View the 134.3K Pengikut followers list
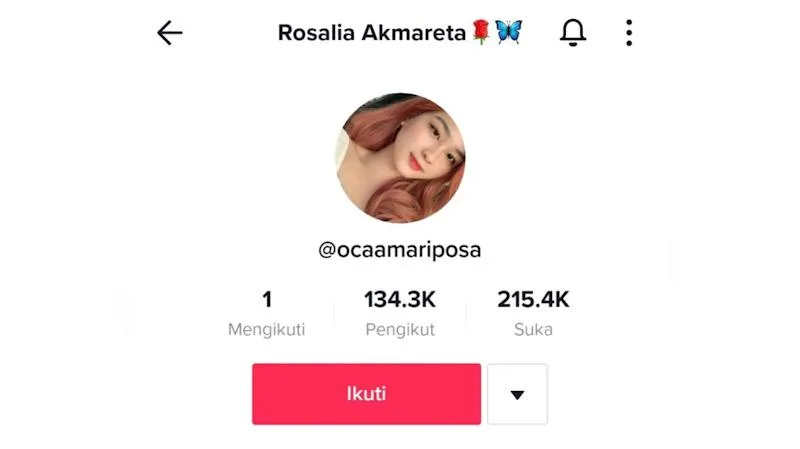 [x=400, y=313]
